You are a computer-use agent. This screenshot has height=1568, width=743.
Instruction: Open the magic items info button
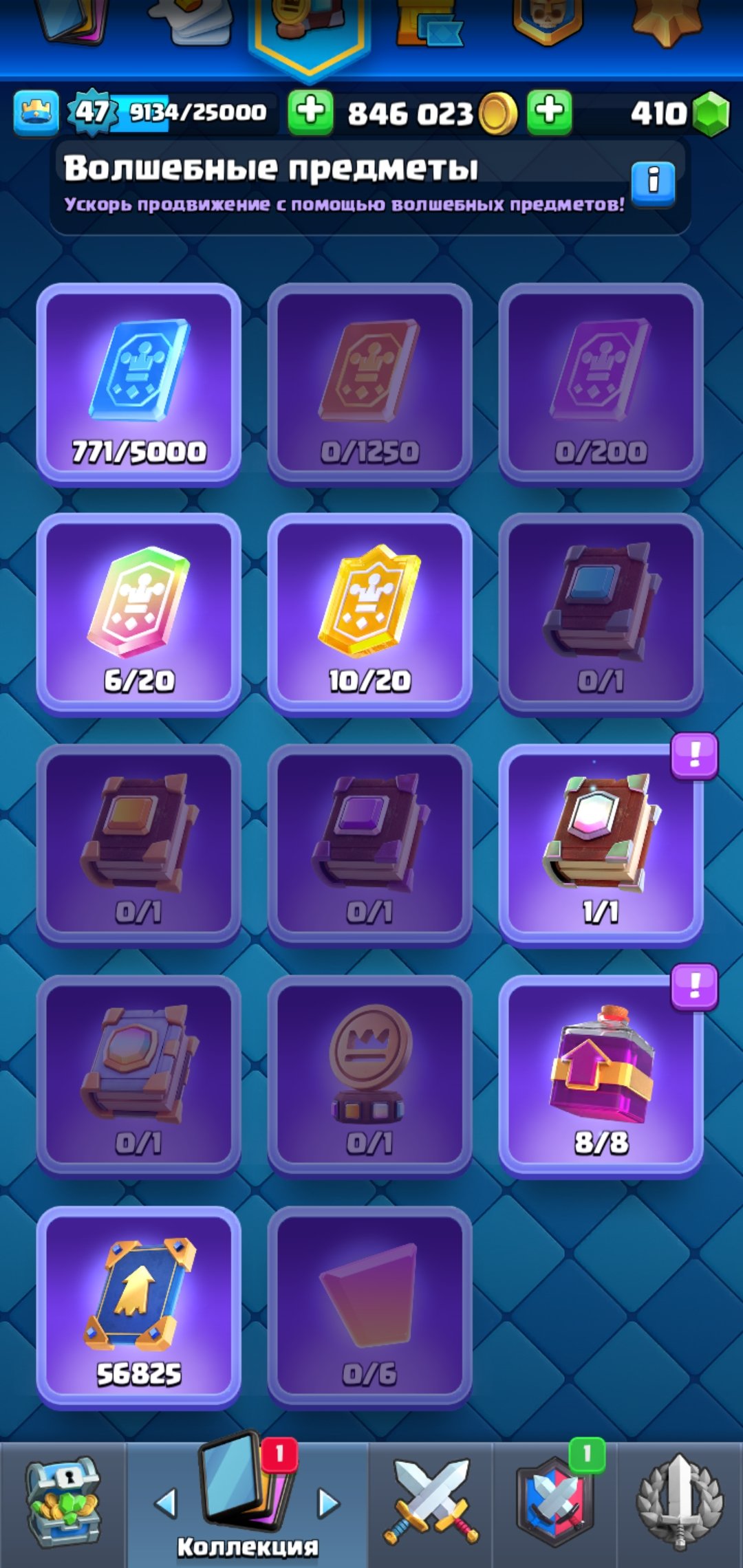point(652,184)
